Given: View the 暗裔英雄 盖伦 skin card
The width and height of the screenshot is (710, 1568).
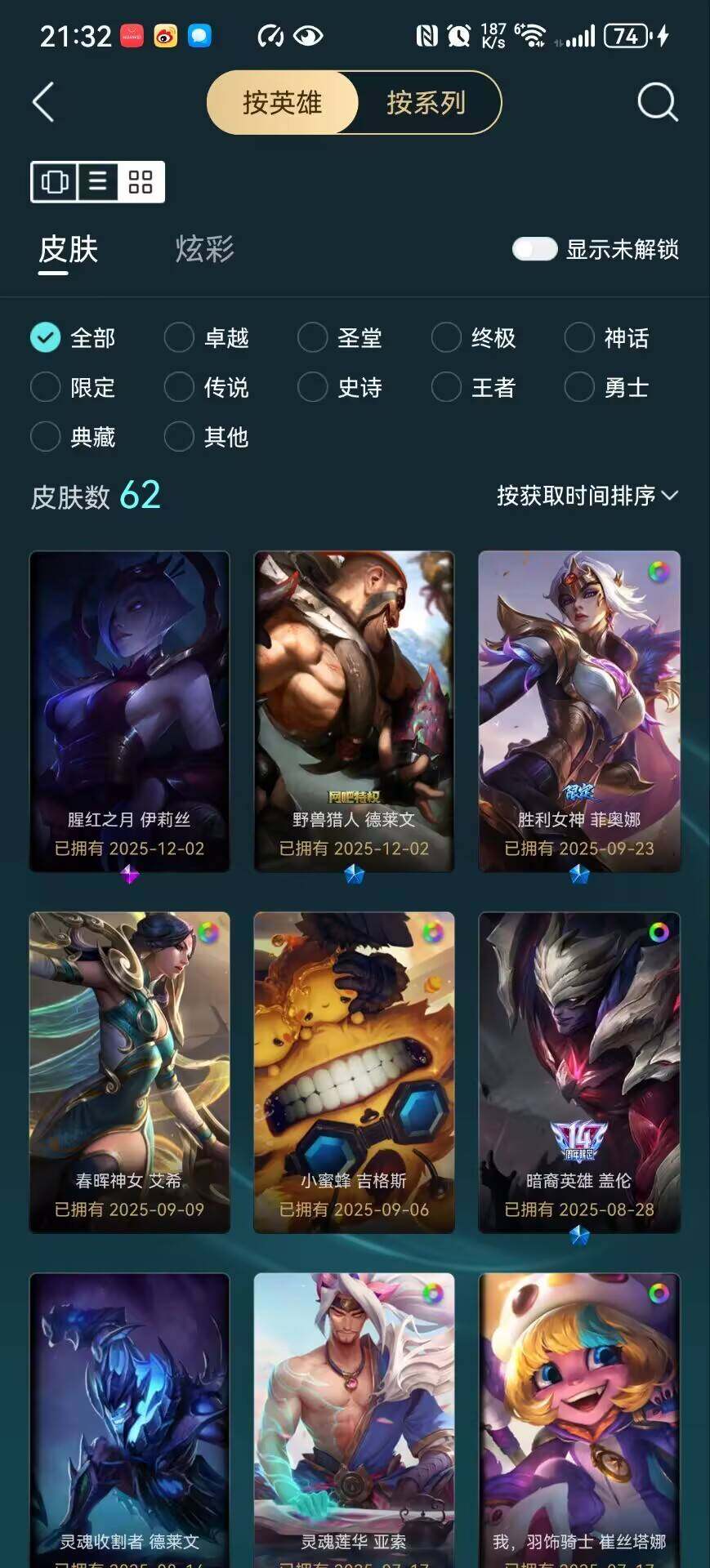Looking at the screenshot, I should click(578, 1071).
